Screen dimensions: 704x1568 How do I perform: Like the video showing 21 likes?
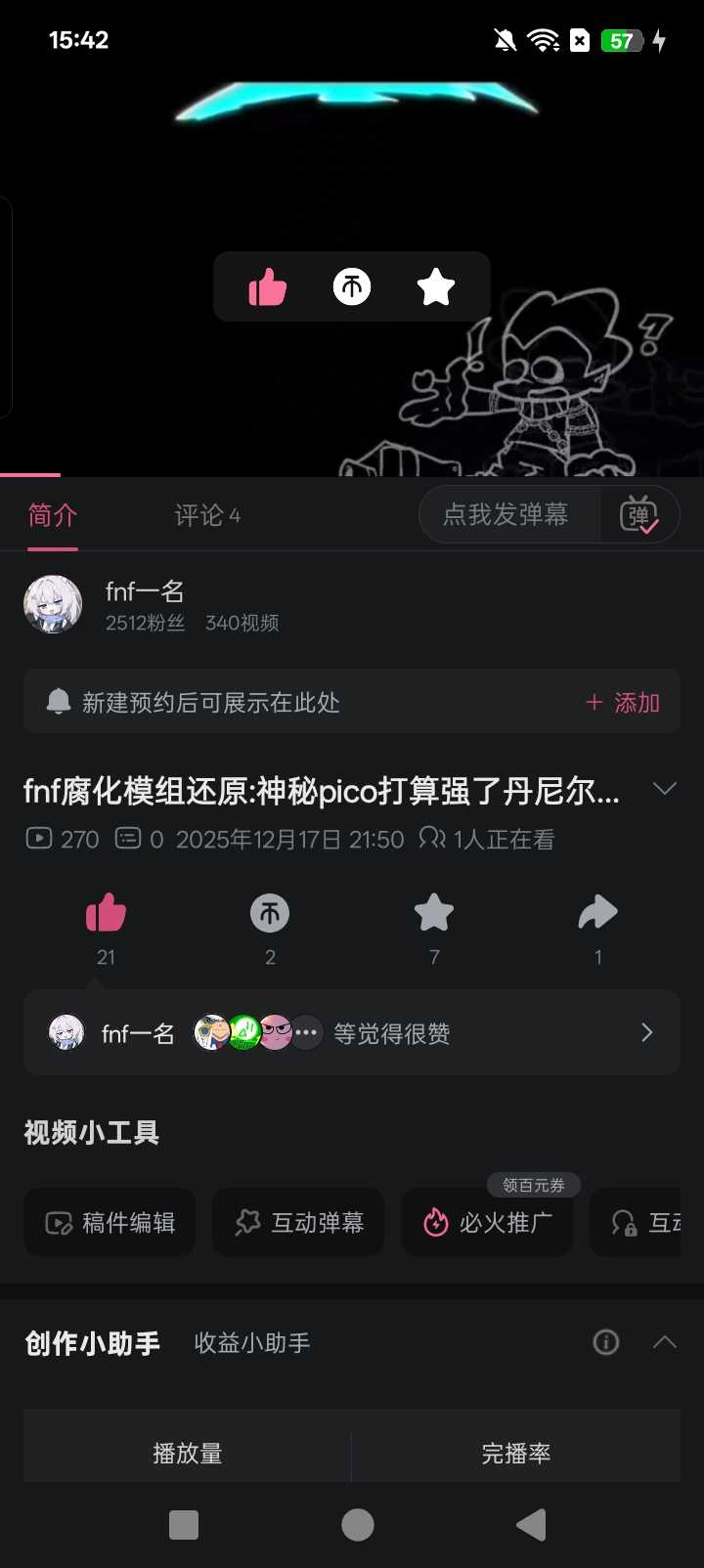coord(106,914)
